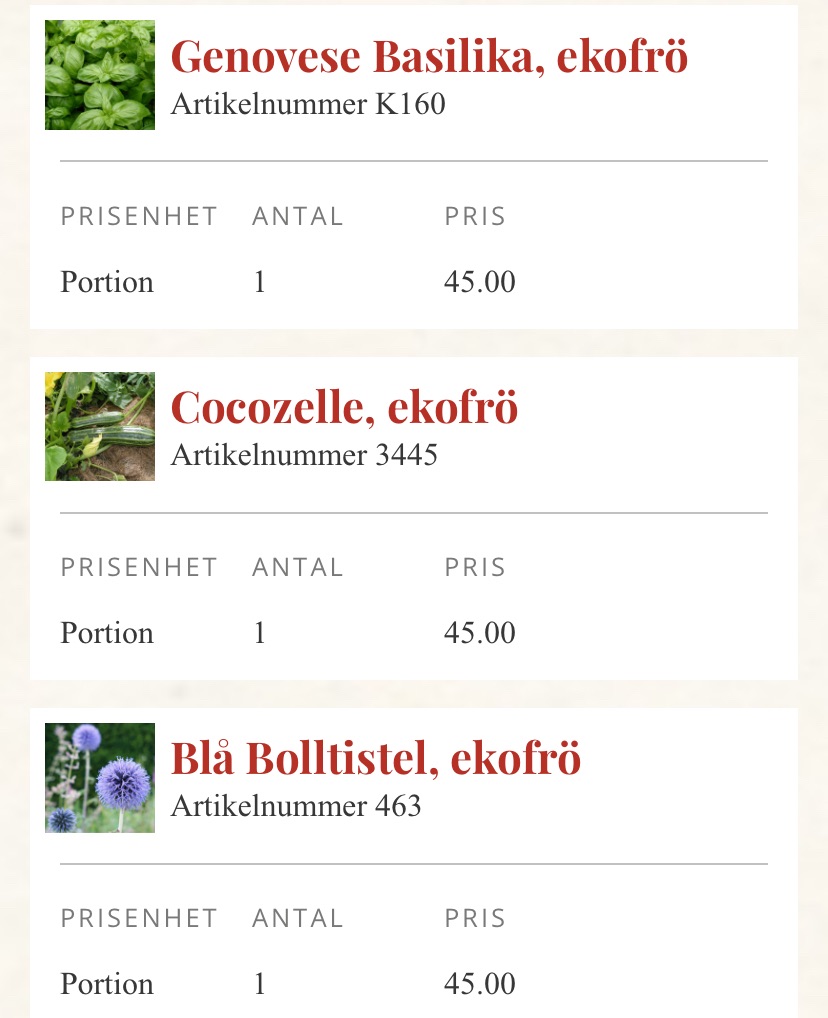View the Cocozelle squash thumbnail
The height and width of the screenshot is (1018, 828).
tap(100, 426)
